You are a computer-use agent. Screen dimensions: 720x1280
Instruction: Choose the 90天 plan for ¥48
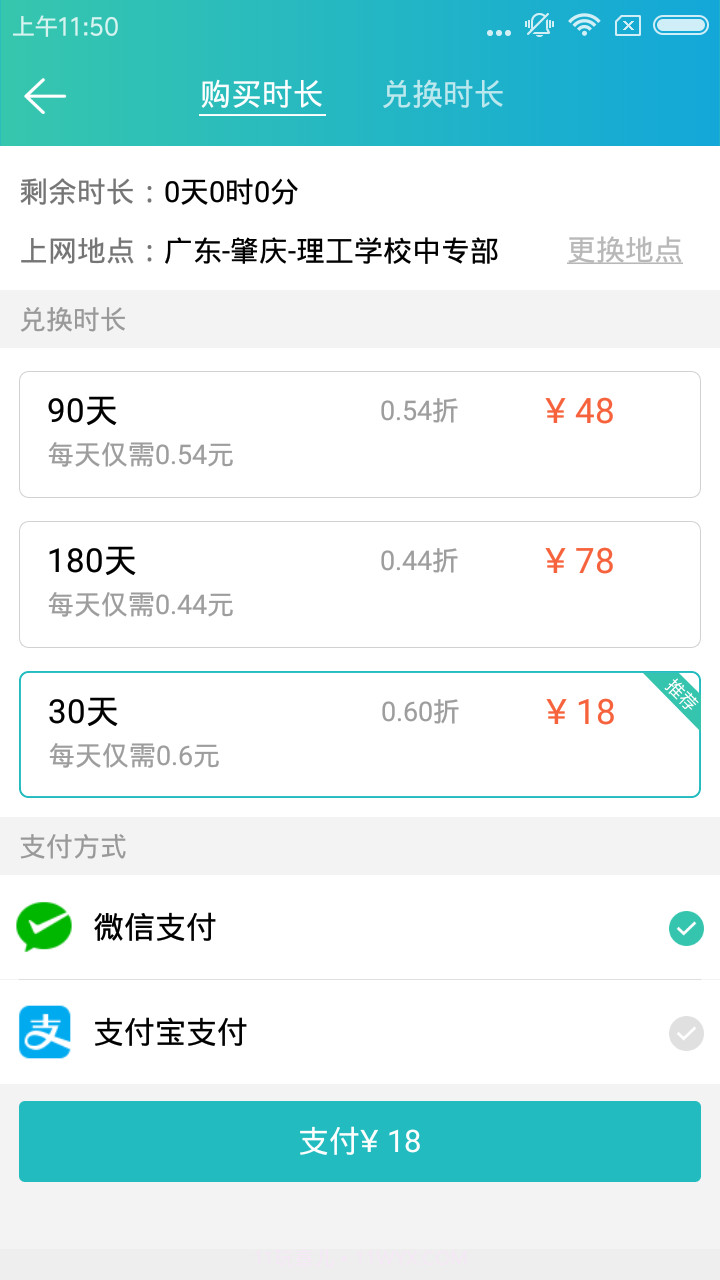[360, 433]
